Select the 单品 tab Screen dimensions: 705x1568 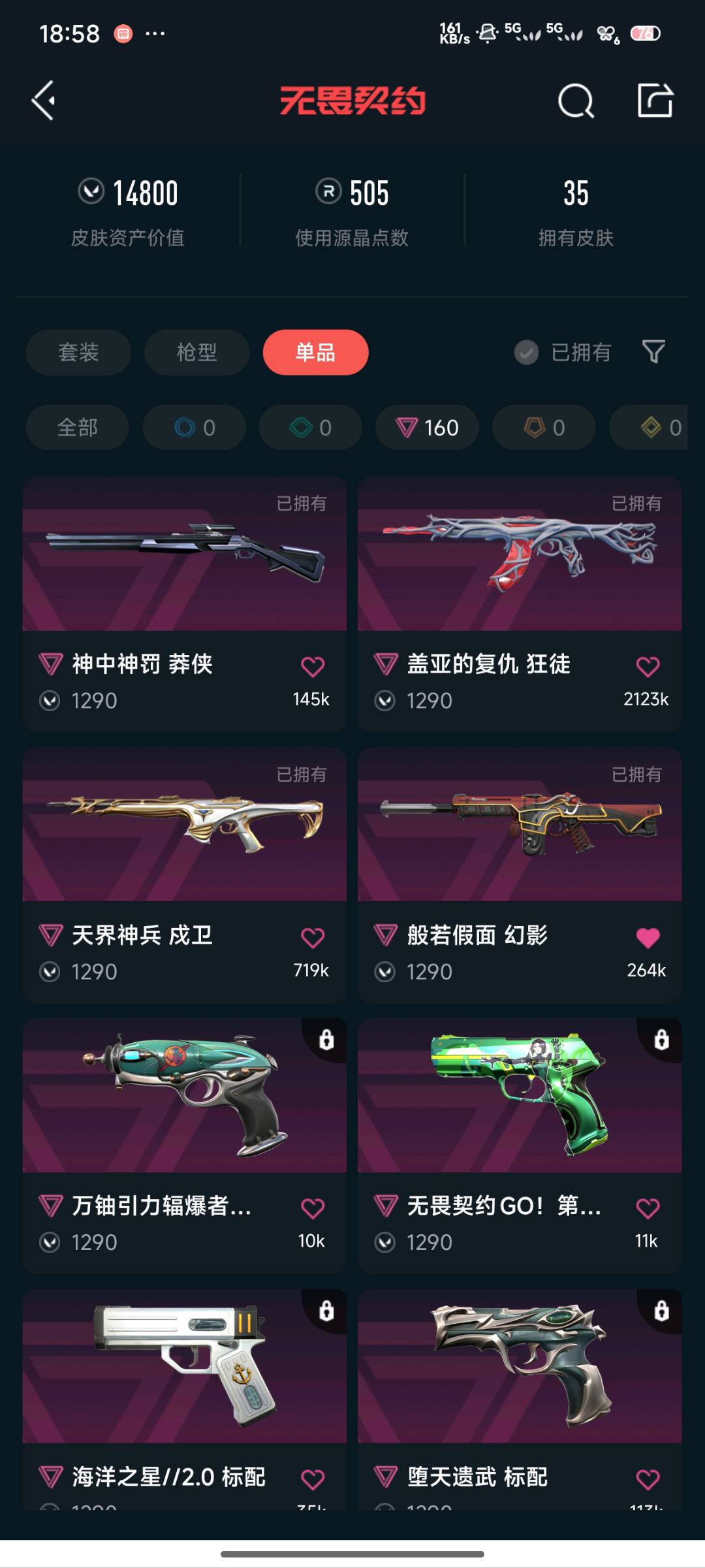pyautogui.click(x=315, y=353)
